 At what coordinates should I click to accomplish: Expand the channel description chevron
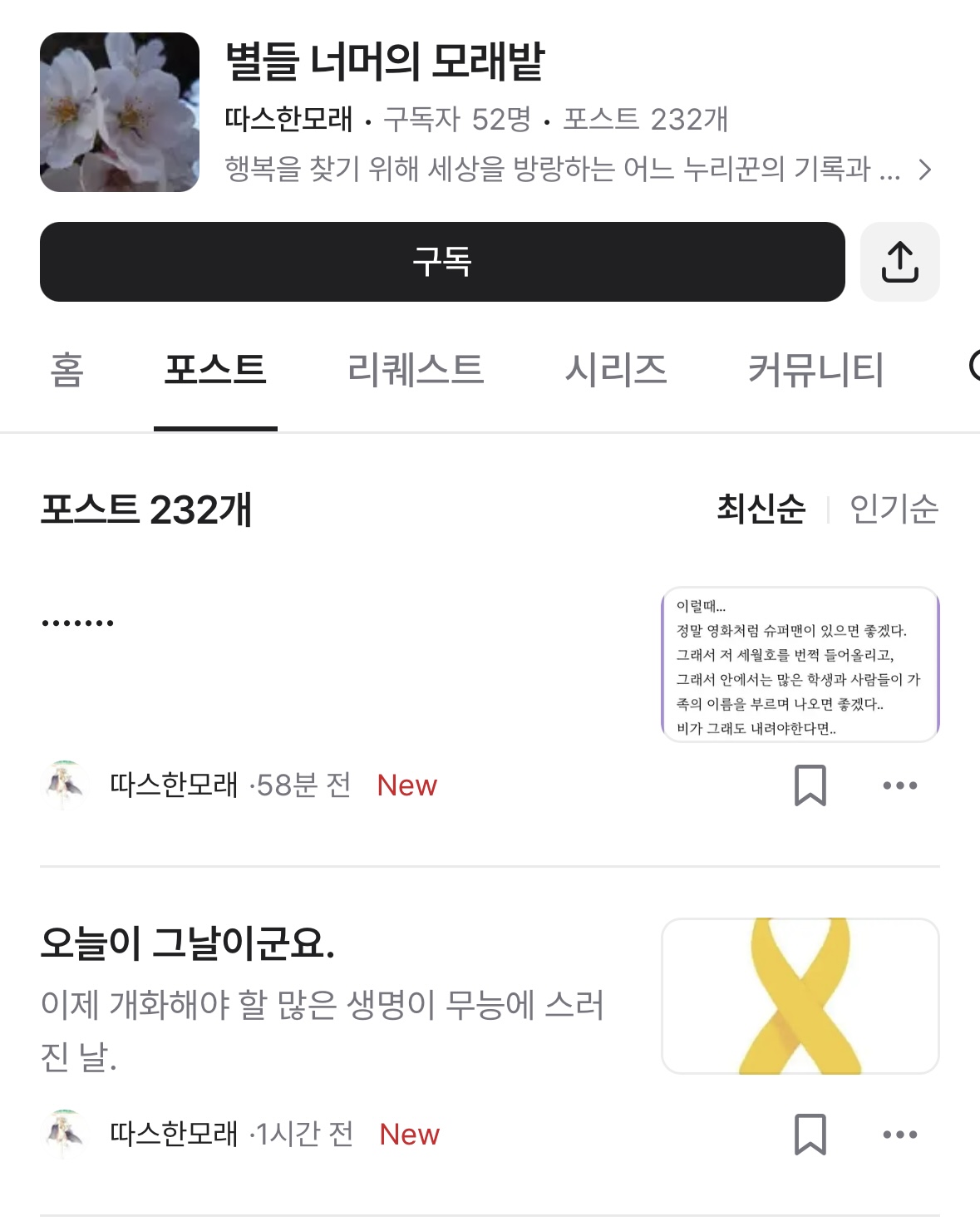tap(924, 170)
